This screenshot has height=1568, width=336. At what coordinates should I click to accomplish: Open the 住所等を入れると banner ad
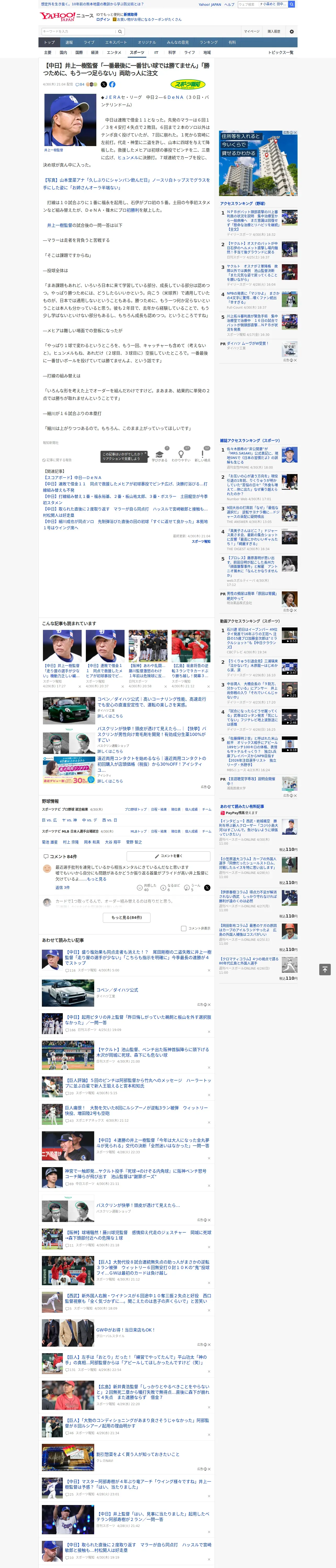(259, 163)
